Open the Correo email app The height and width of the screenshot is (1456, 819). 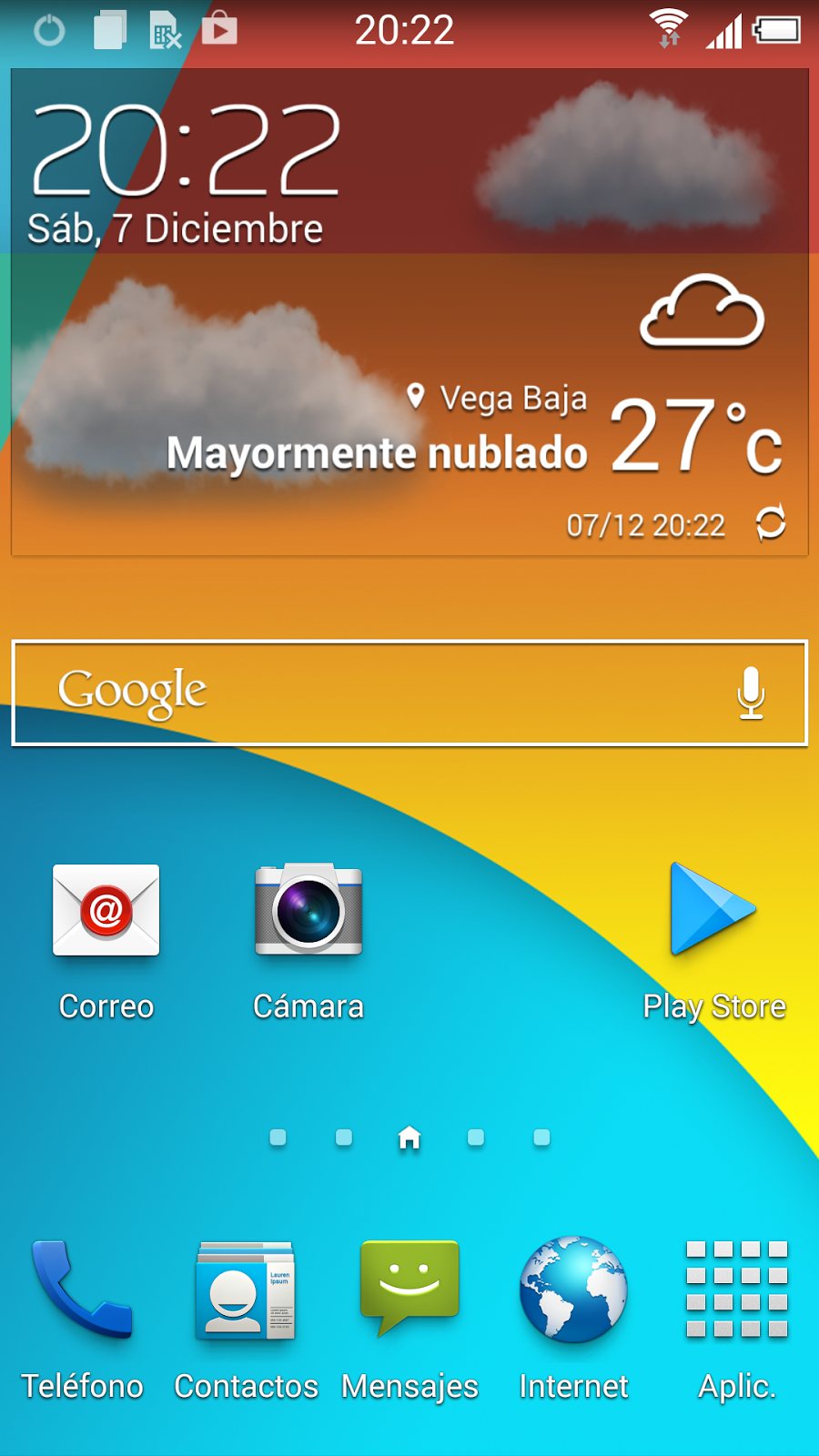106,912
